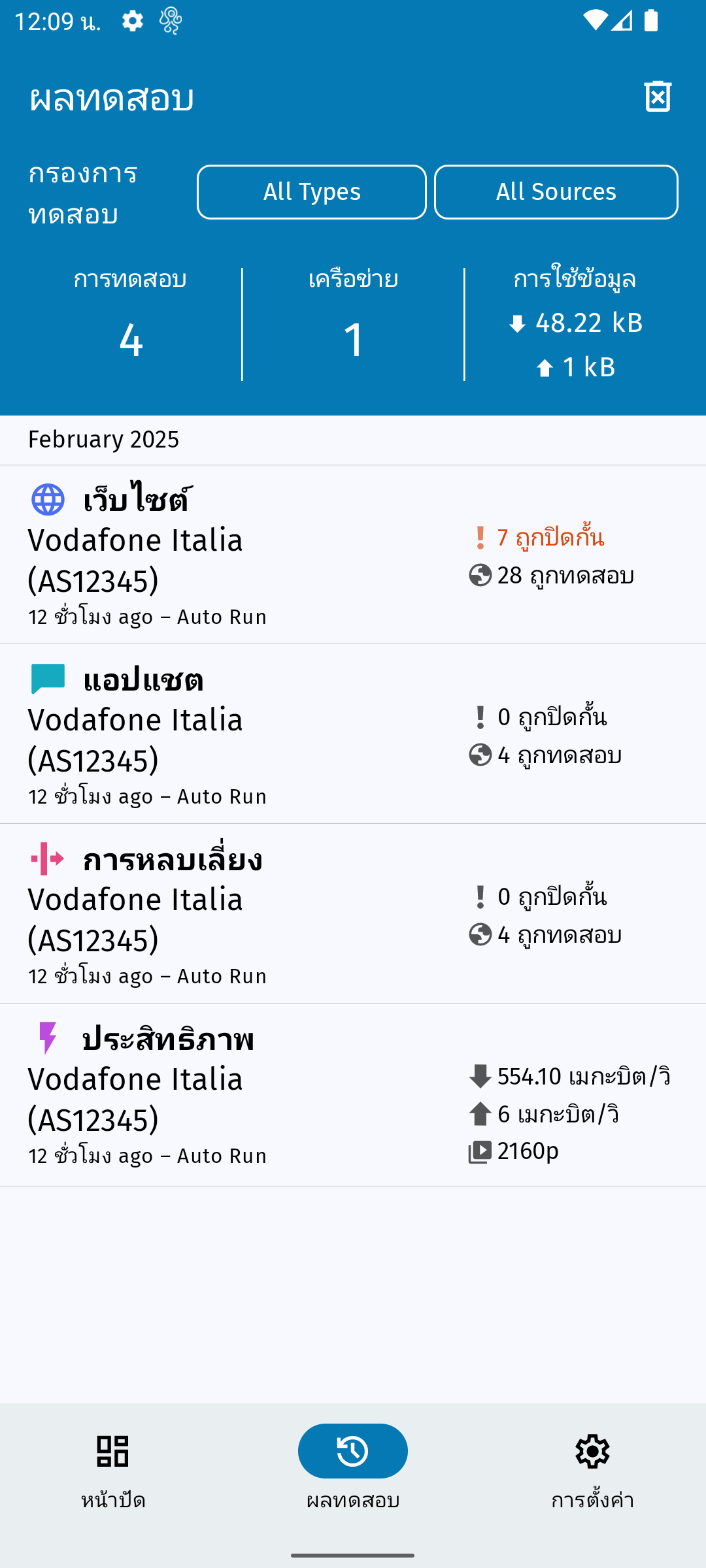Screen dimensions: 706x1568
Task: Open the เว็บไซต์ test result
Action: coord(353,555)
